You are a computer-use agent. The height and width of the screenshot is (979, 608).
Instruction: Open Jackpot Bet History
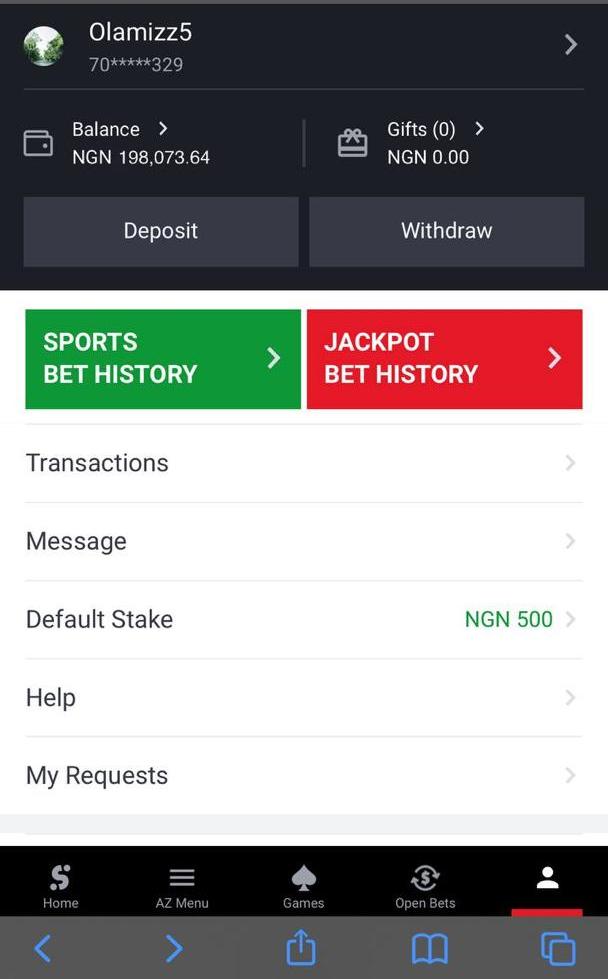click(x=444, y=358)
